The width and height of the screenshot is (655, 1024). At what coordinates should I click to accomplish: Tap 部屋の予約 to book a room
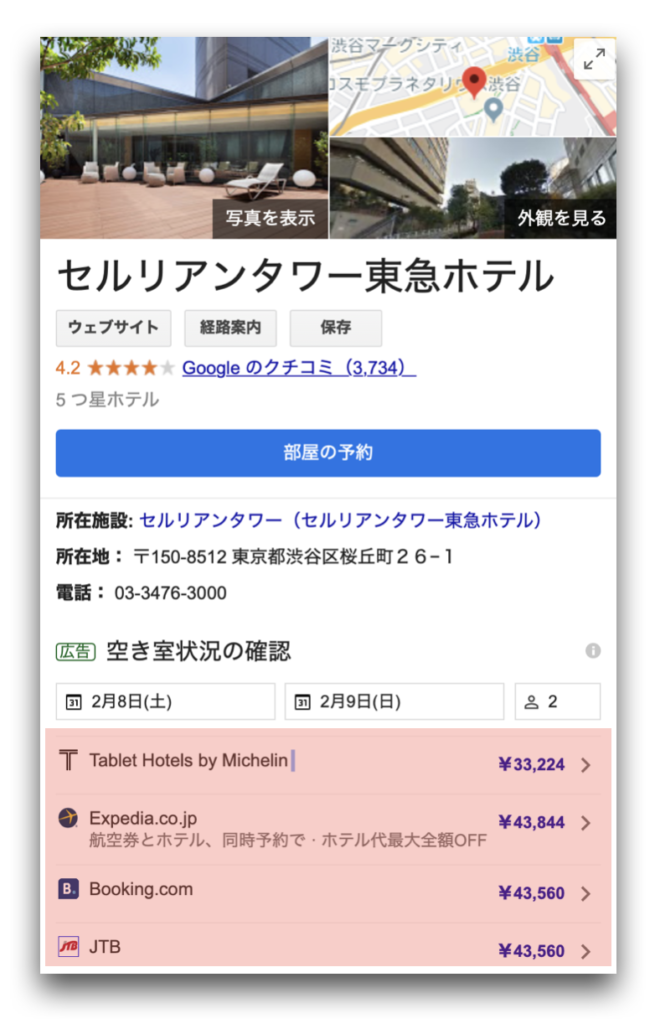click(x=328, y=453)
